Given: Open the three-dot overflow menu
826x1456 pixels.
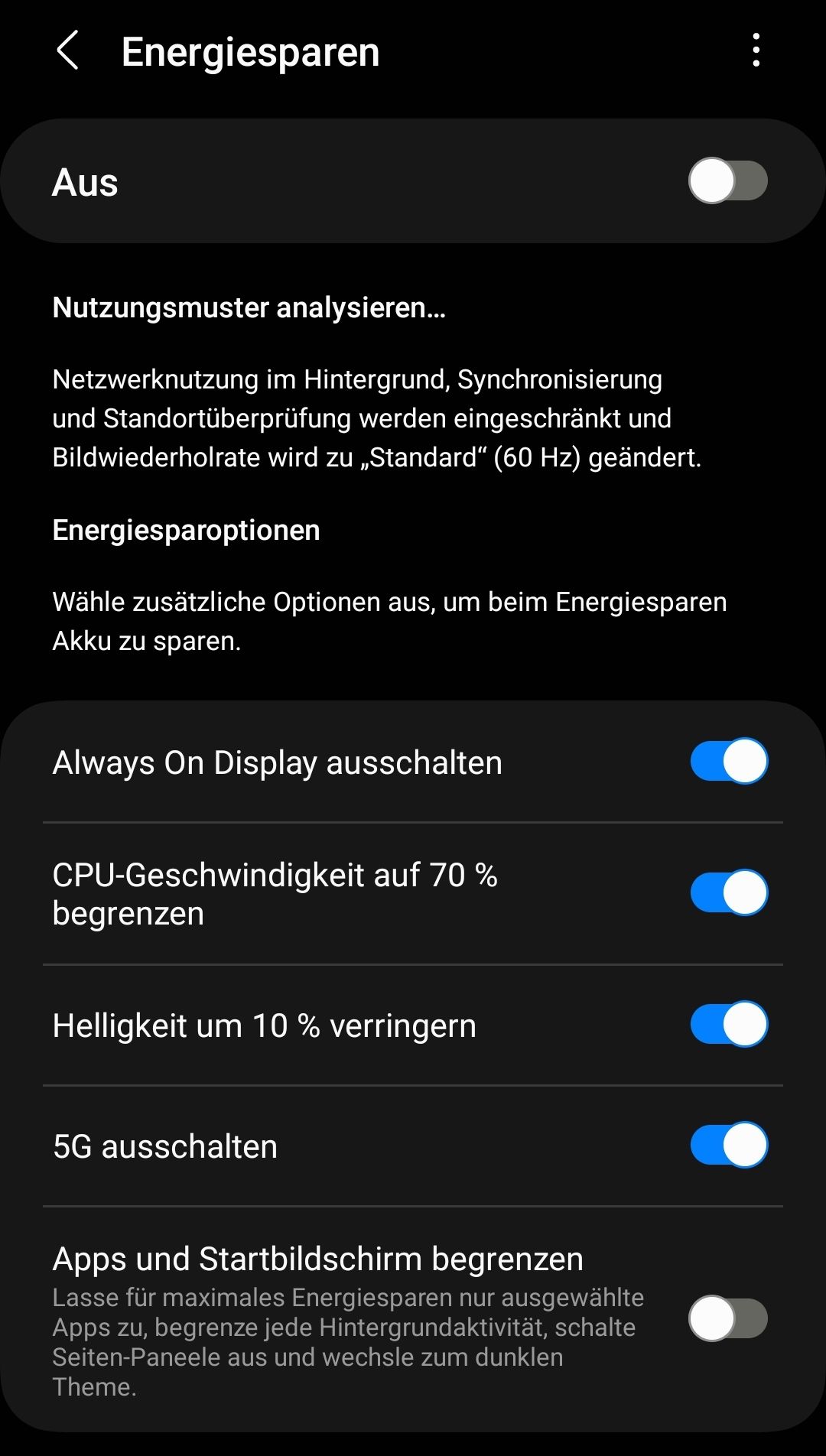Looking at the screenshot, I should 756,50.
